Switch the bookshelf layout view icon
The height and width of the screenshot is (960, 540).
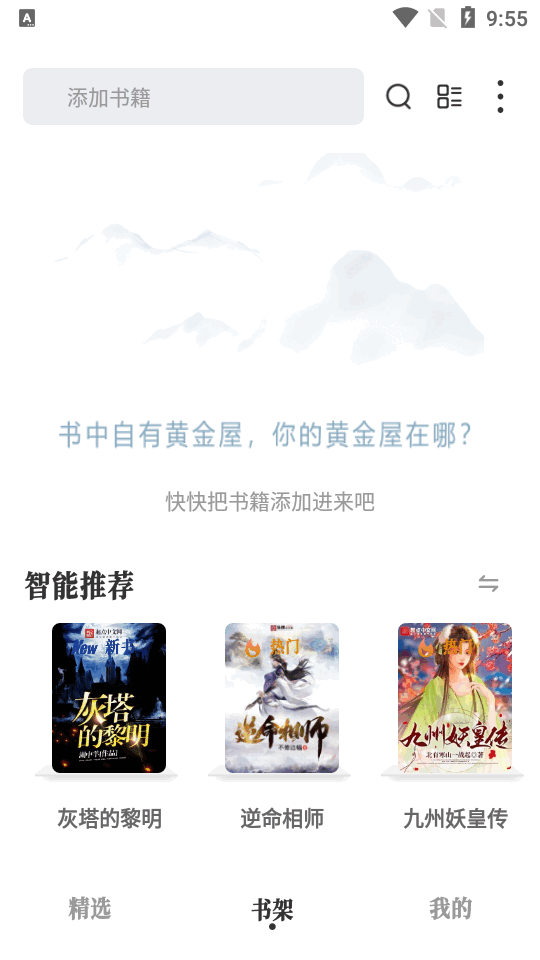click(449, 97)
